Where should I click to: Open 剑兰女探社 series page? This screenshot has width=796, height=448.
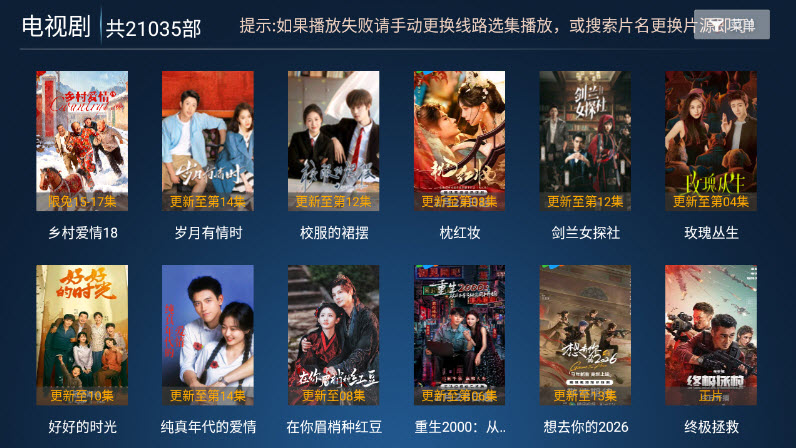pos(586,141)
